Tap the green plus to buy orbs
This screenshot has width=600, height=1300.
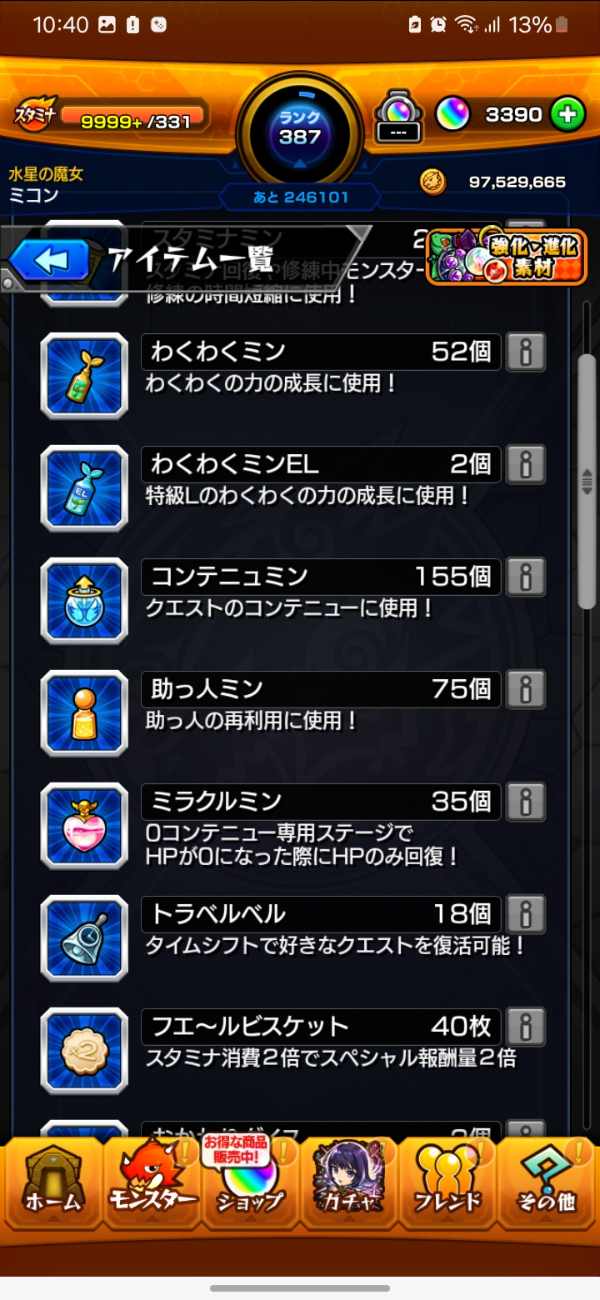pyautogui.click(x=567, y=114)
